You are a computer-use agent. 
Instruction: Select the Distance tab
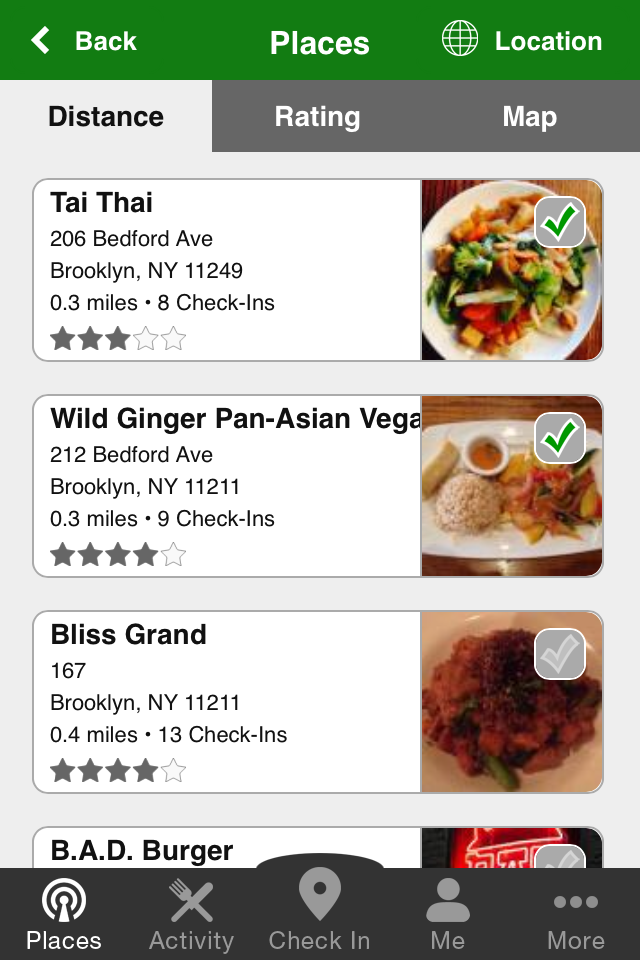(106, 117)
